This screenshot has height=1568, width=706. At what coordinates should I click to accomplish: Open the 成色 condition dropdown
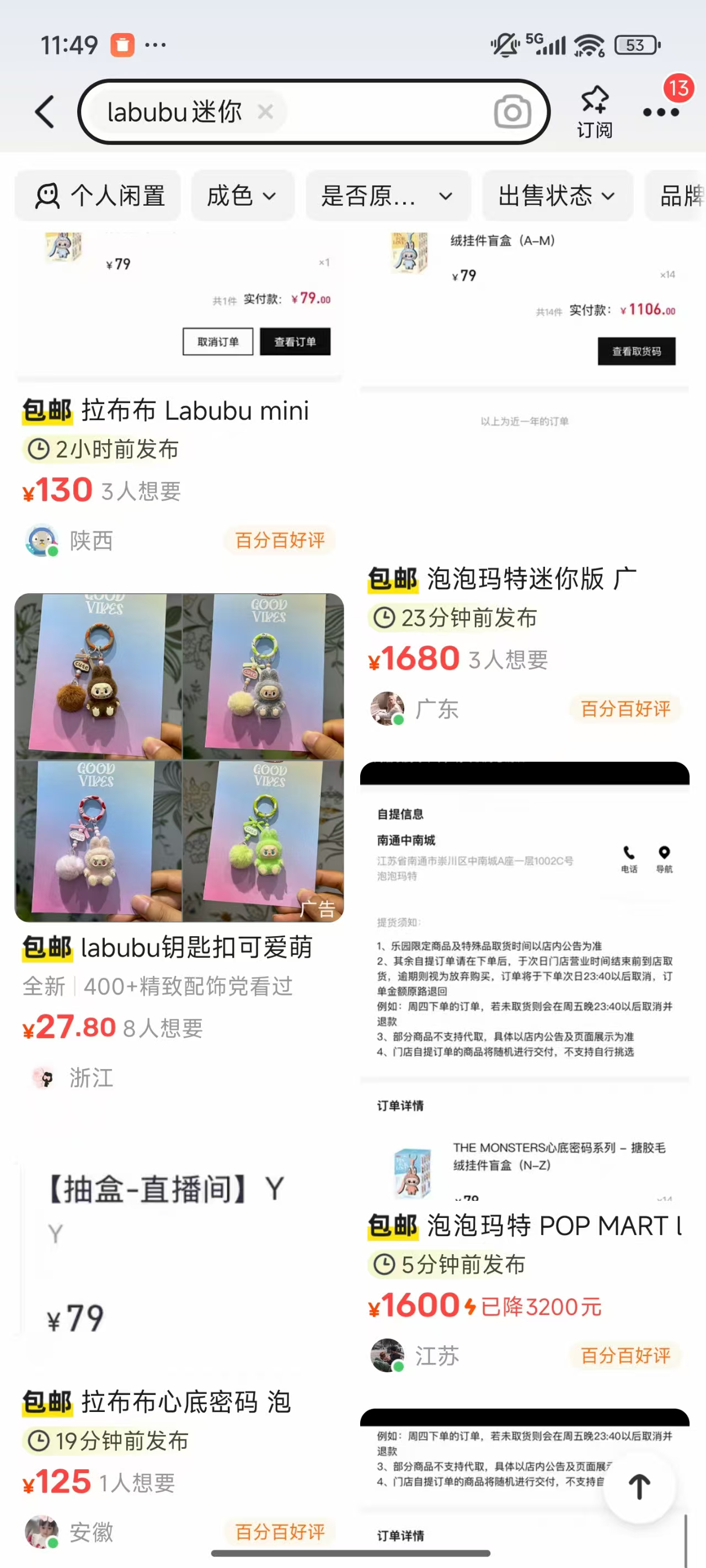click(243, 196)
